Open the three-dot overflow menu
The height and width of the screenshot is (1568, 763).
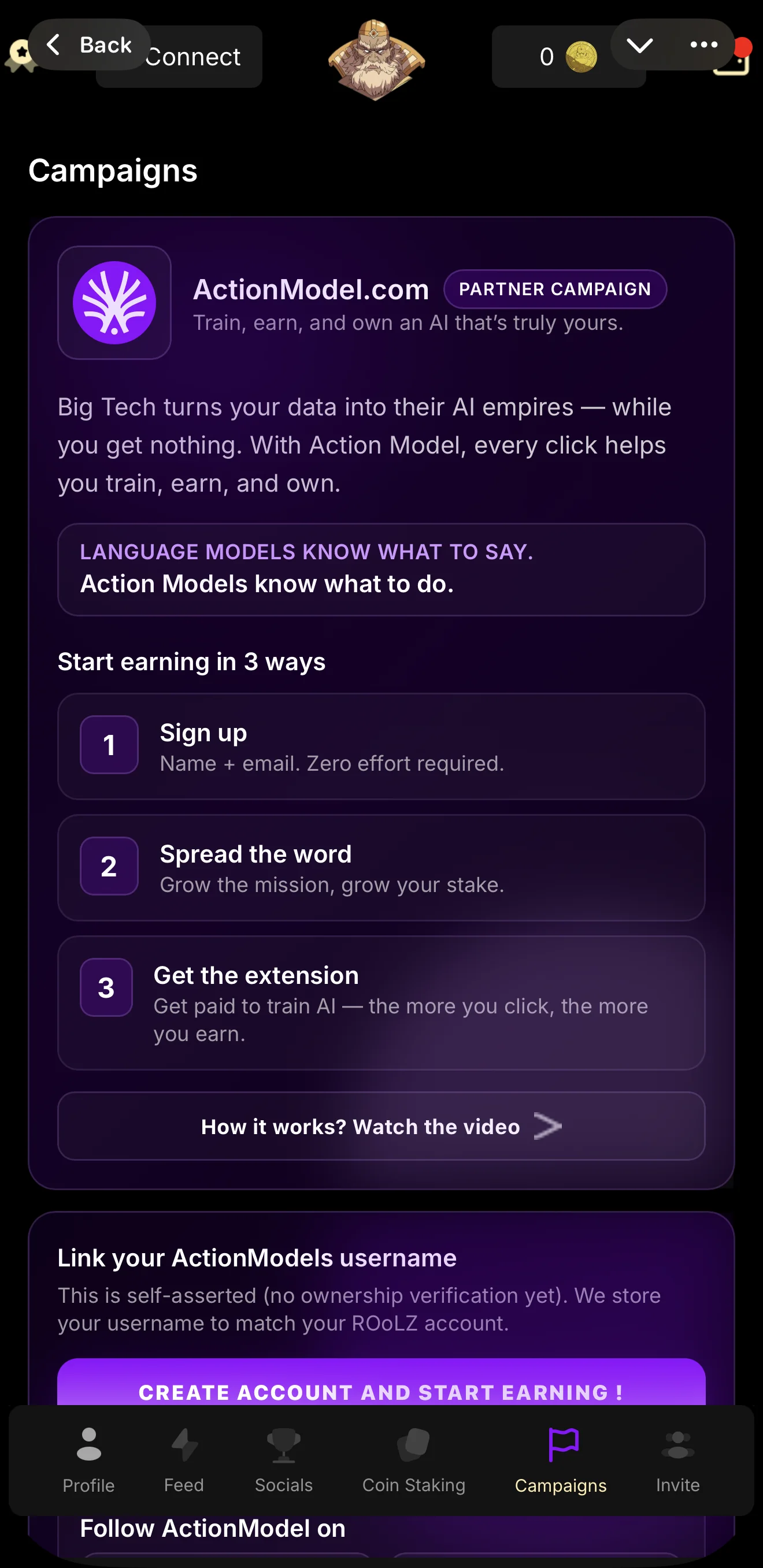tap(703, 44)
